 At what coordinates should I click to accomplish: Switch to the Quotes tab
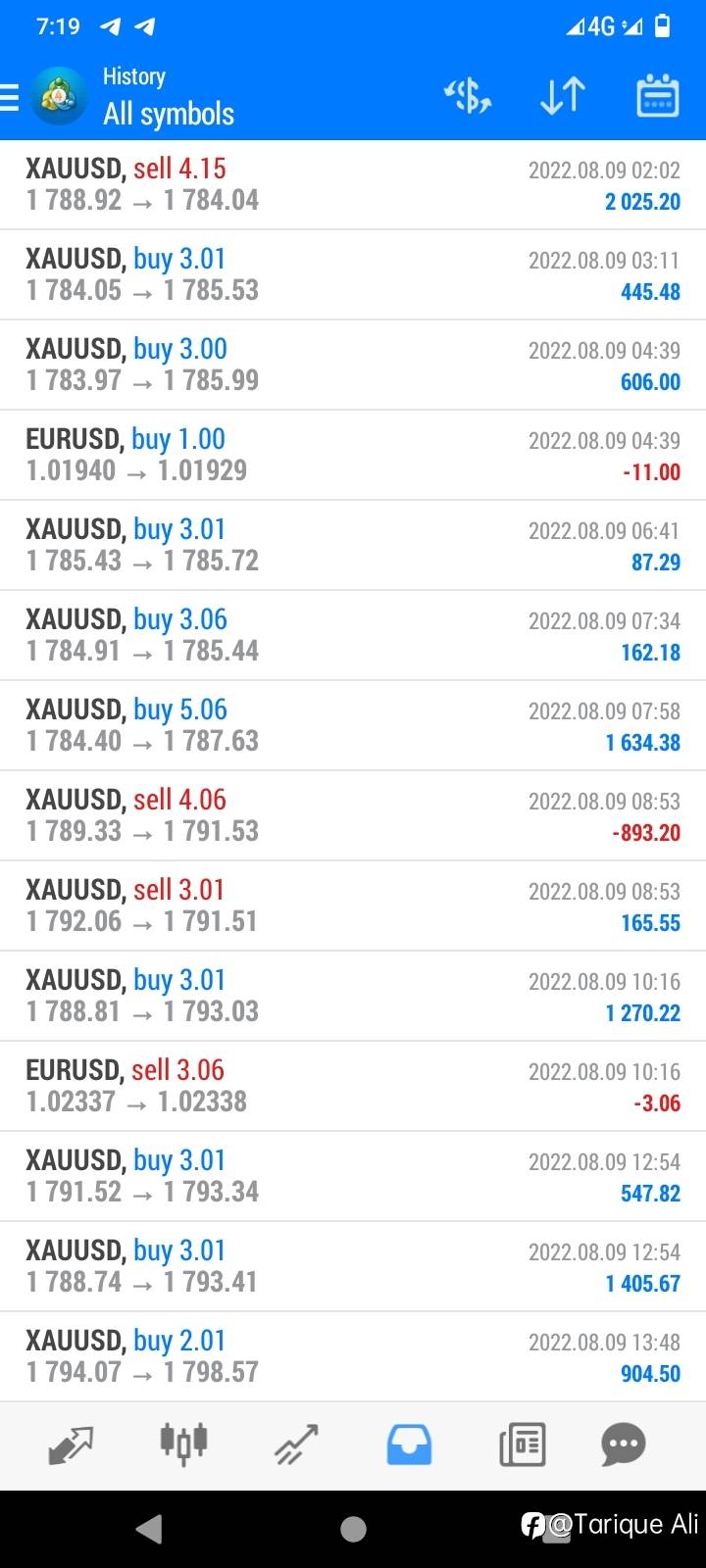[x=71, y=1445]
